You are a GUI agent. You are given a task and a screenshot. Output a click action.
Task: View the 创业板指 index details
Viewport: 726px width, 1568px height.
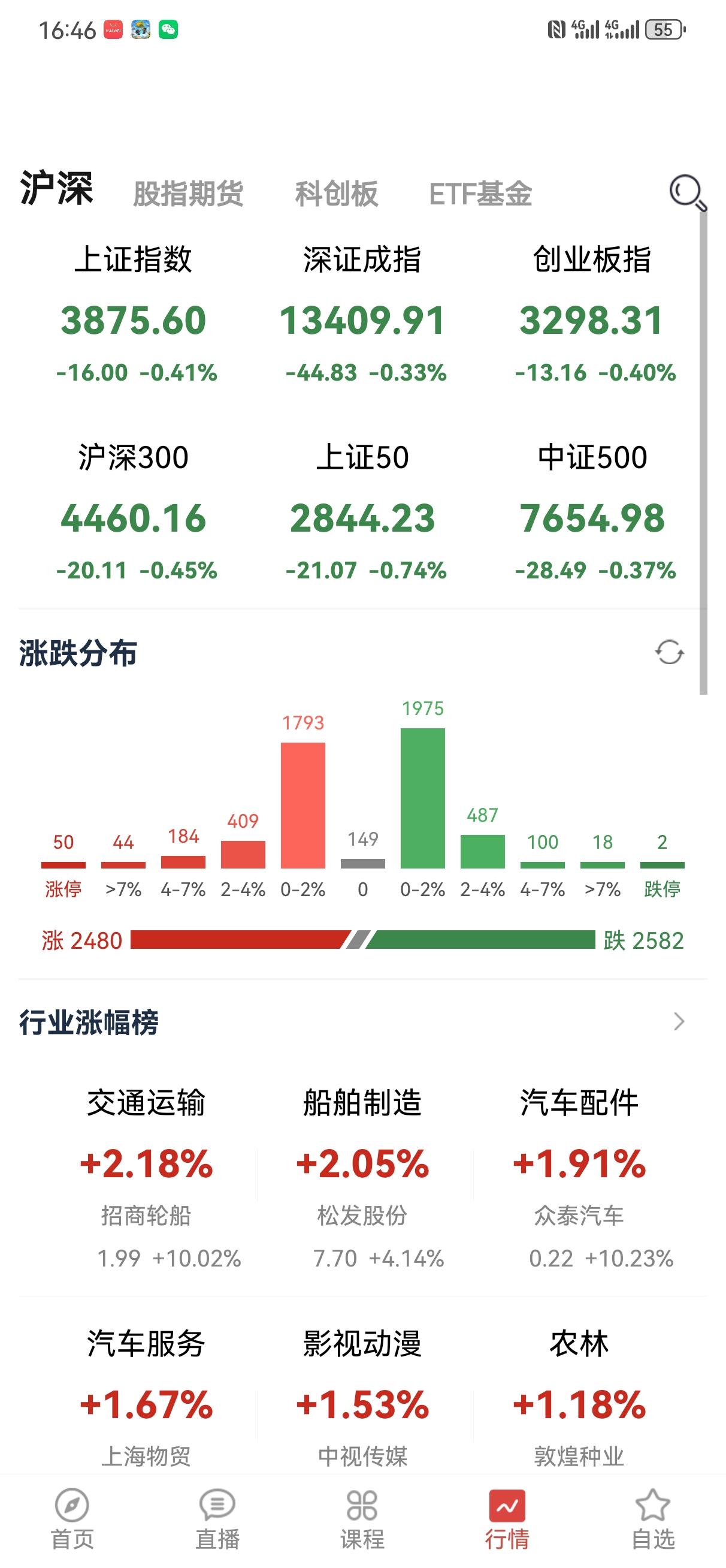click(x=592, y=315)
